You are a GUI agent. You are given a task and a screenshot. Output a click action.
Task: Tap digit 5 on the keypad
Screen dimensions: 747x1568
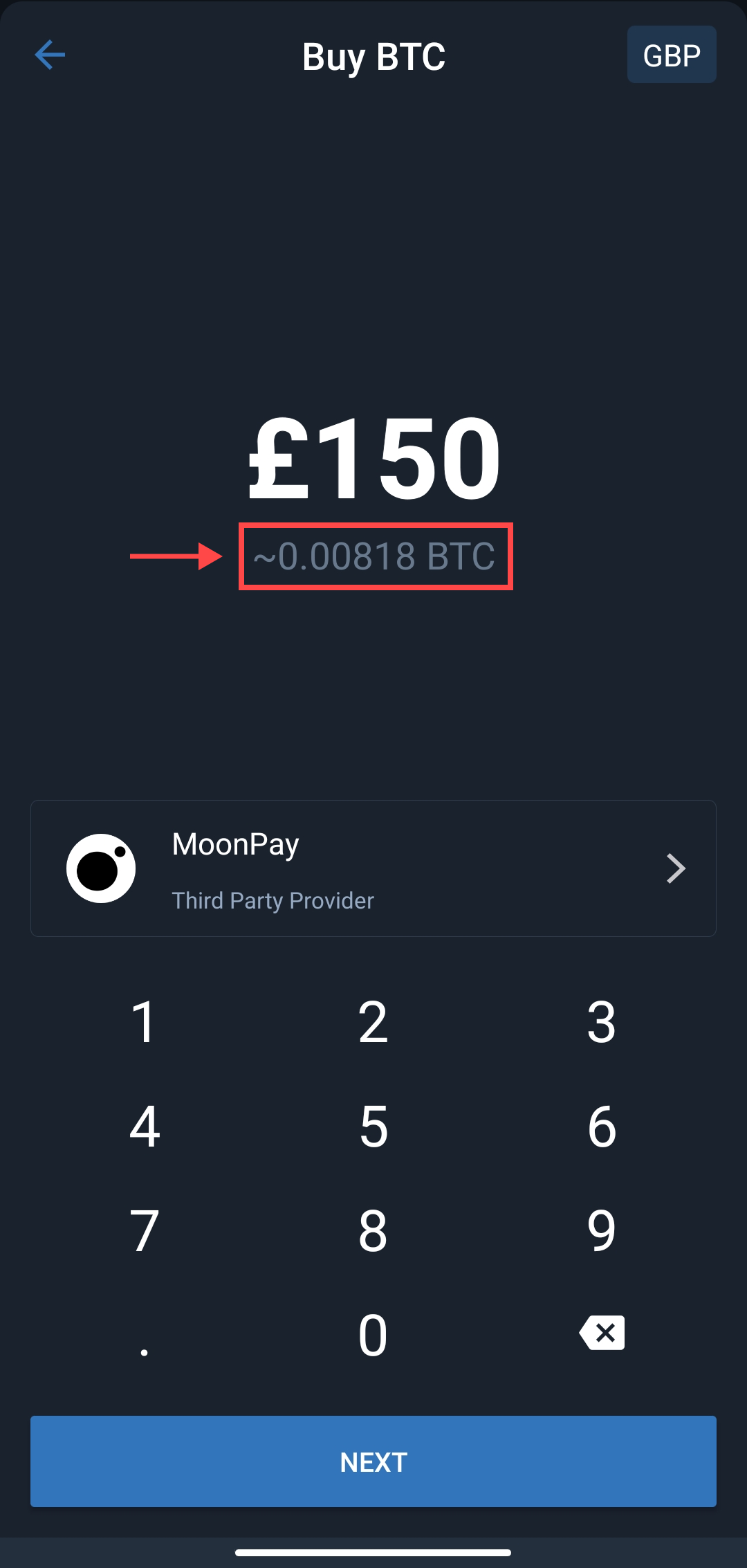(x=373, y=1127)
